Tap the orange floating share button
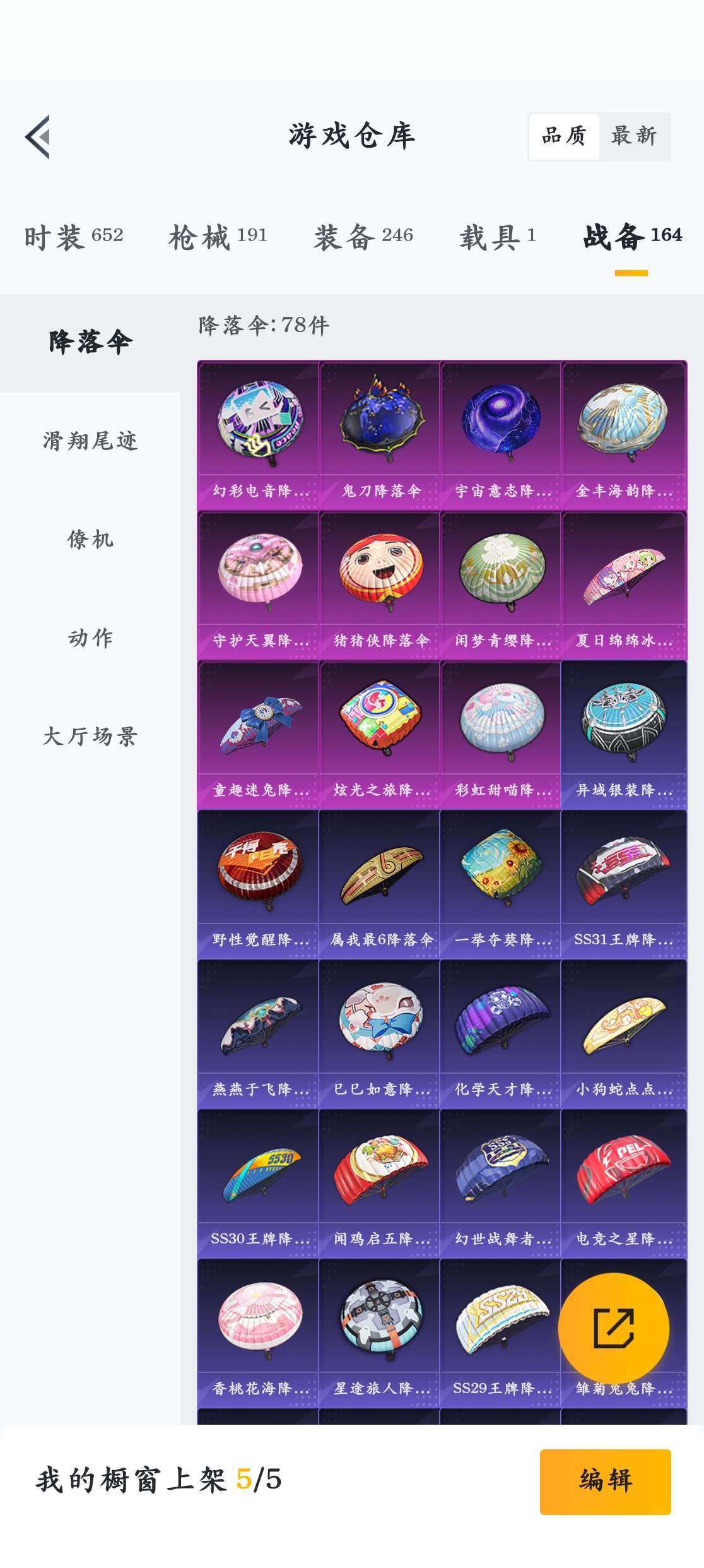This screenshot has width=704, height=1568. 613,1328
